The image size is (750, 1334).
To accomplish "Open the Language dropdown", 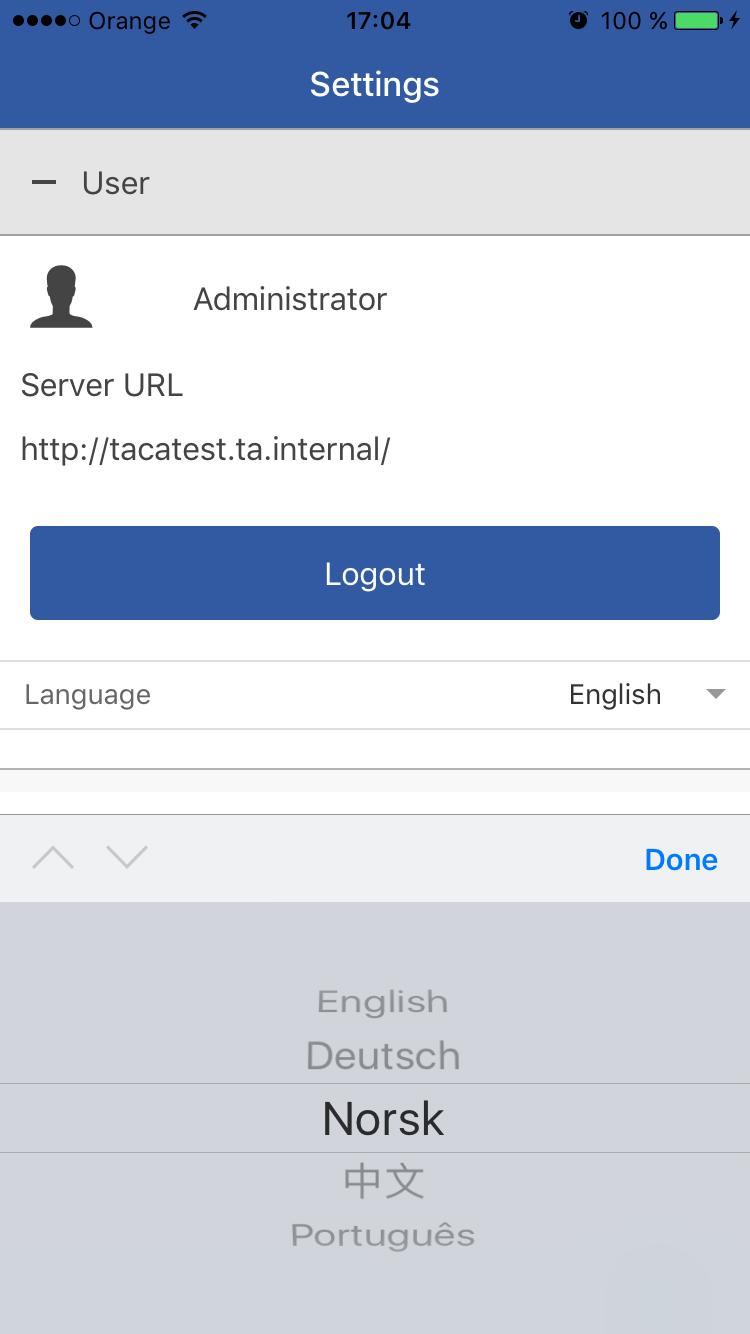I will click(x=640, y=694).
